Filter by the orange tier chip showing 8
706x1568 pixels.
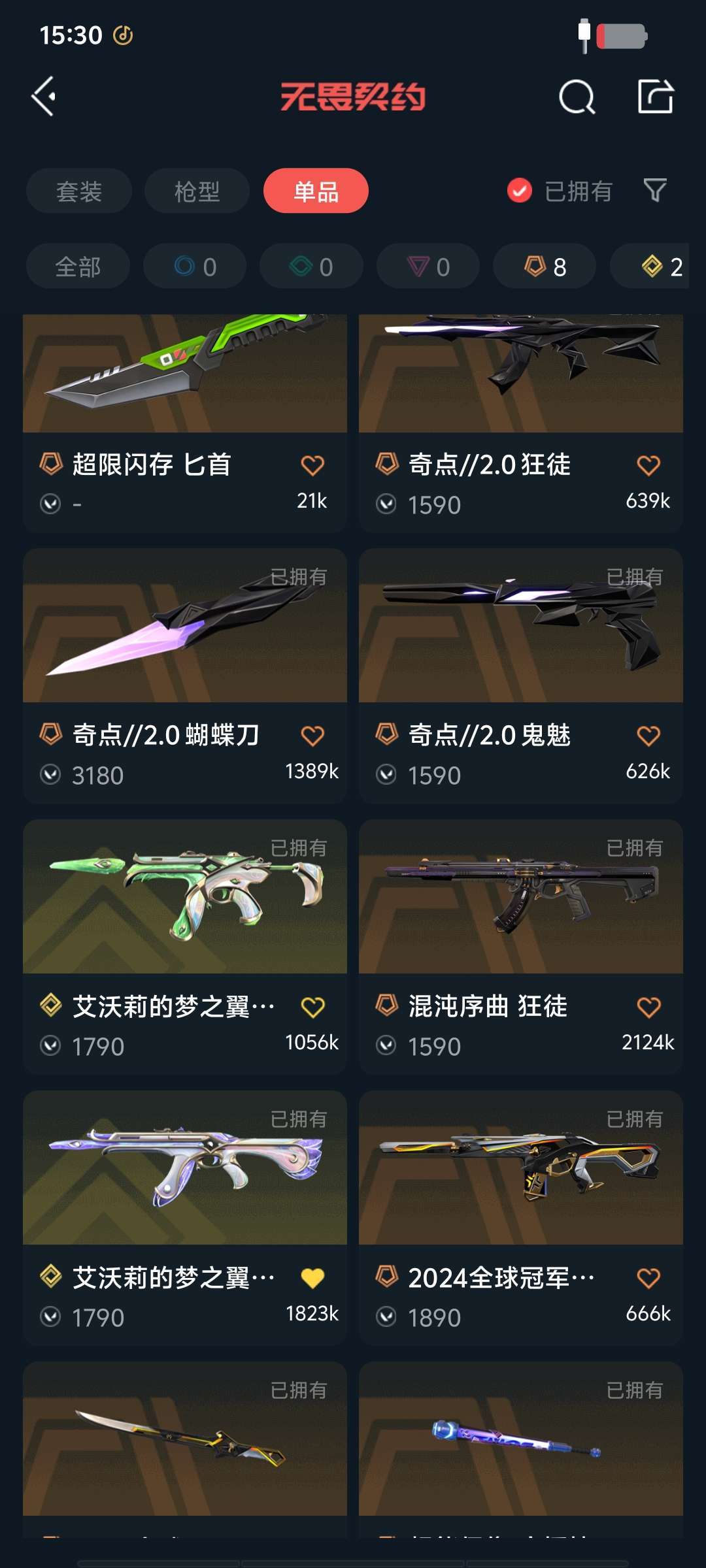545,267
